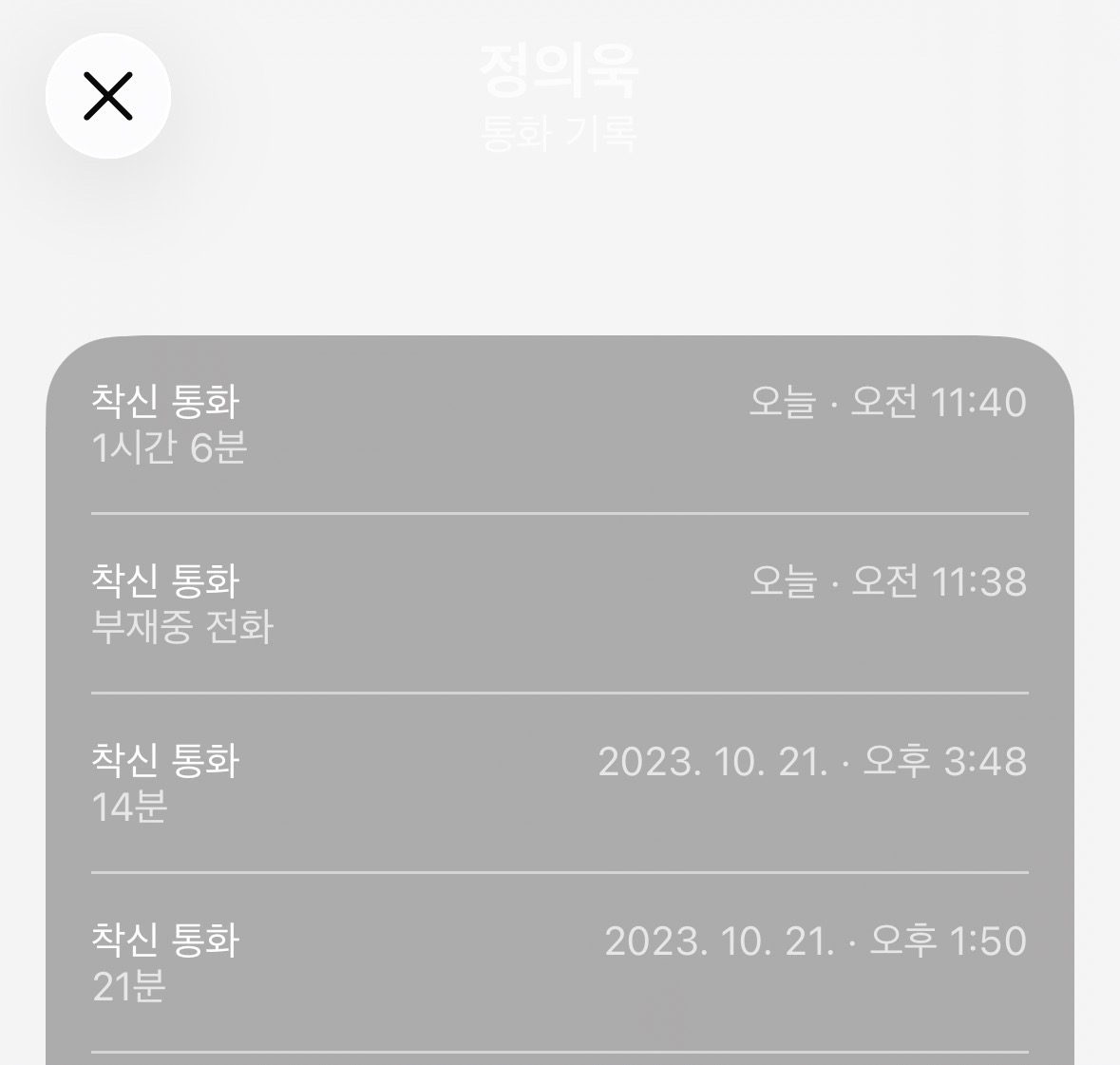1120x1065 pixels.
Task: Close the call history screen
Action: 108,96
